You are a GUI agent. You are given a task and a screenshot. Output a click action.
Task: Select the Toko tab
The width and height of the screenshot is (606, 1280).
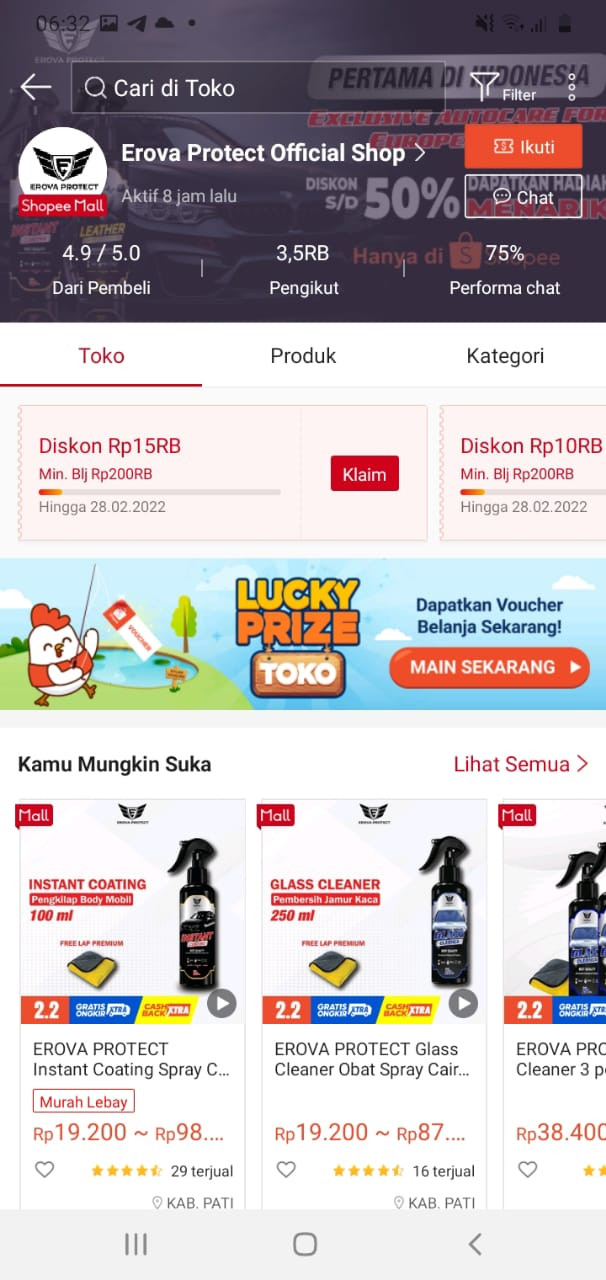(x=101, y=356)
